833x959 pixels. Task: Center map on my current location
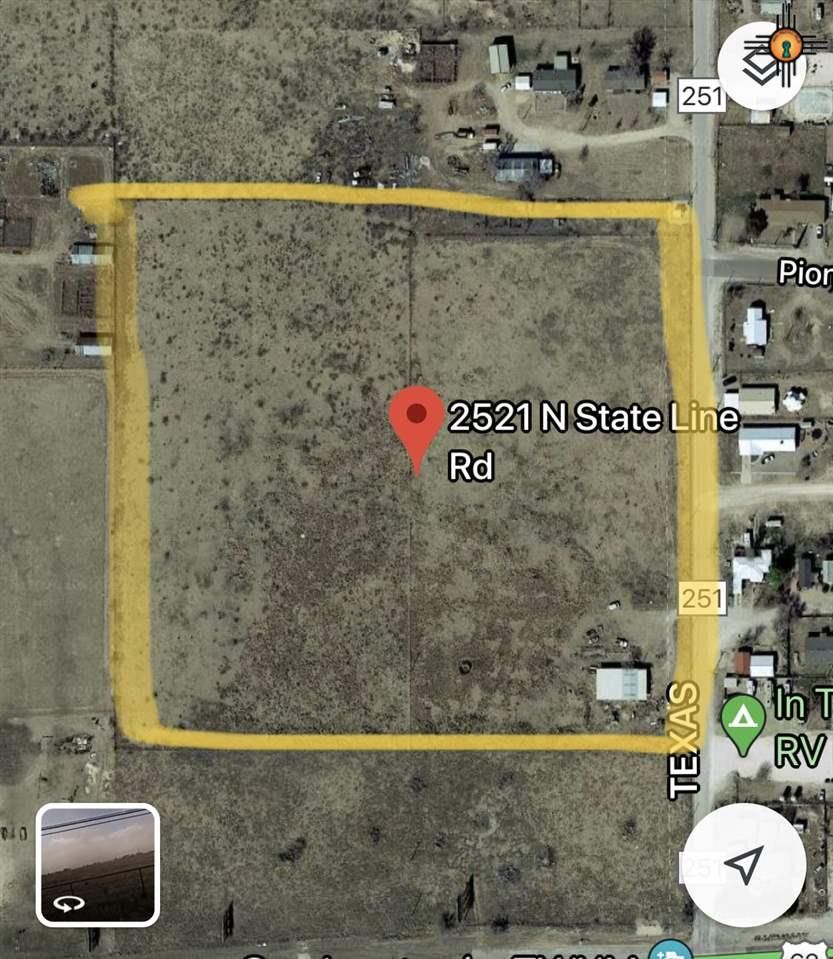(744, 866)
